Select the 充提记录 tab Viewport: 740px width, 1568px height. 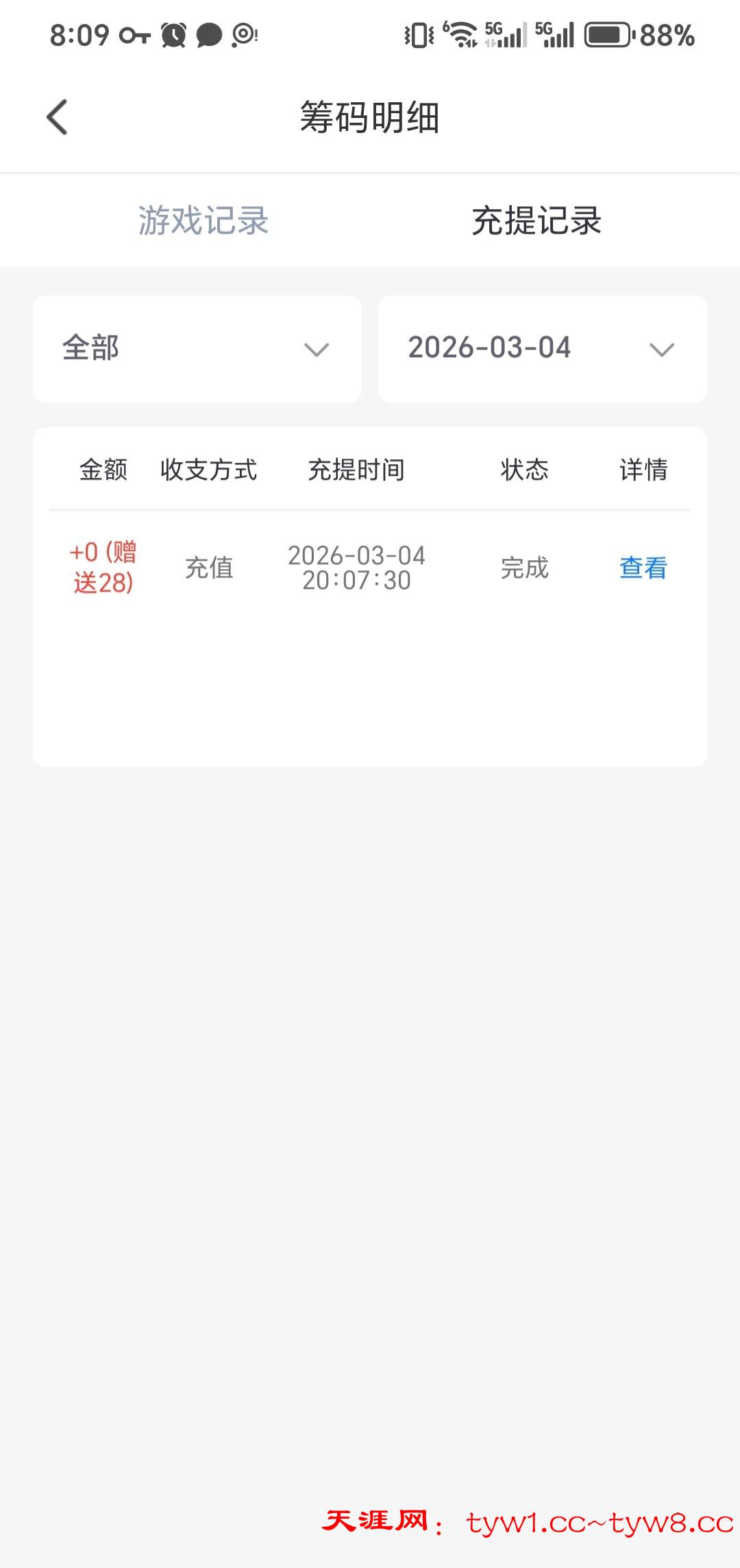coord(536,221)
